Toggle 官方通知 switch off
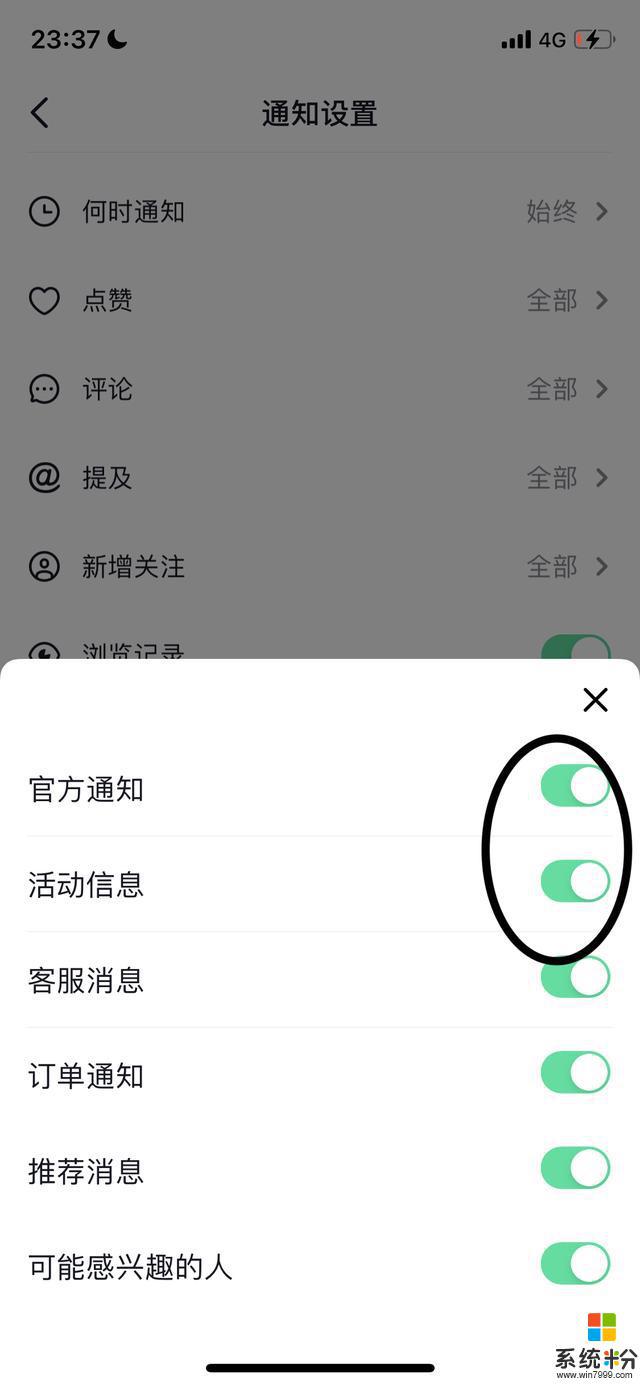The height and width of the screenshot is (1386, 640). [575, 787]
